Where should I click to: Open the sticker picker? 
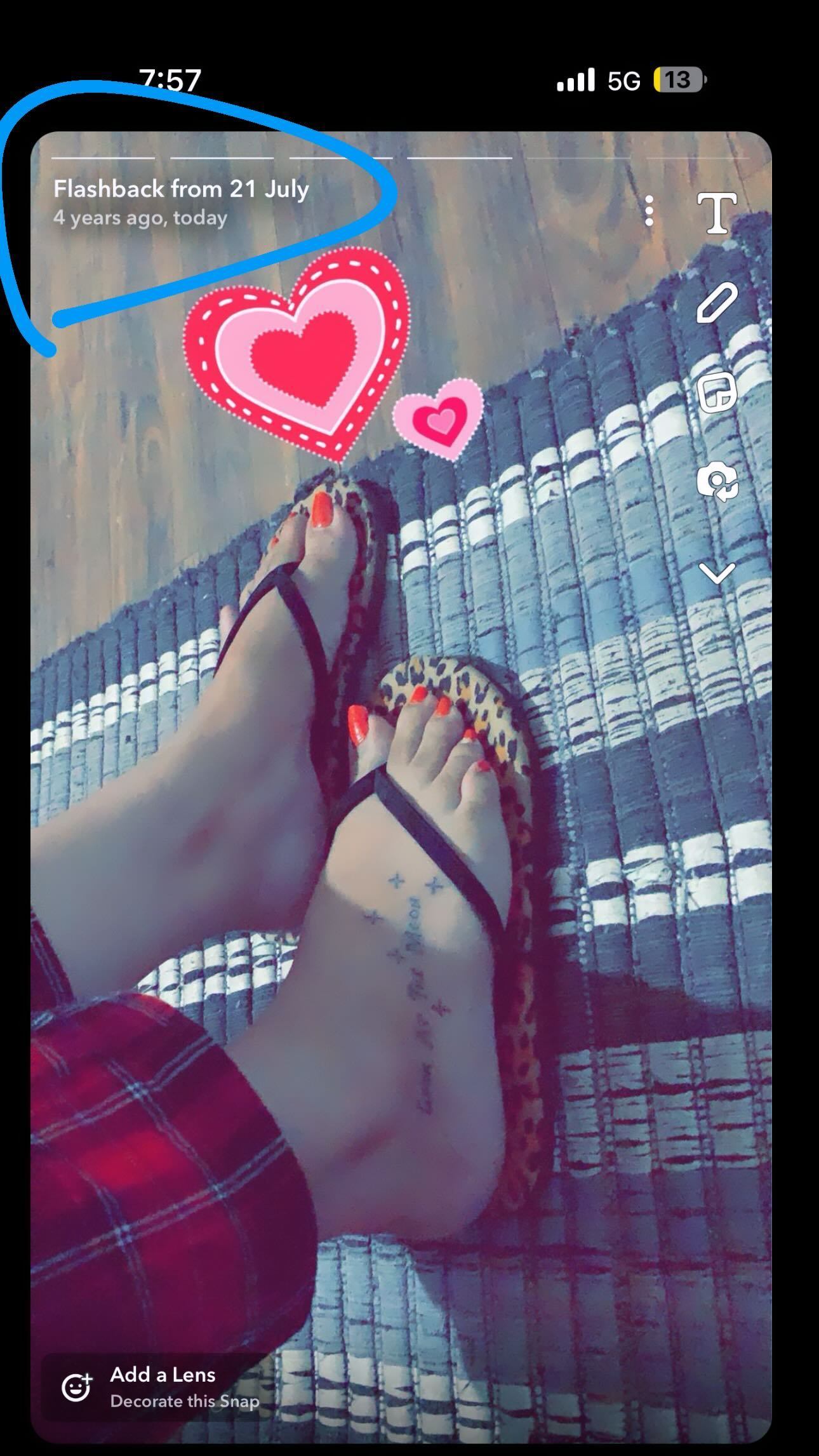(717, 392)
